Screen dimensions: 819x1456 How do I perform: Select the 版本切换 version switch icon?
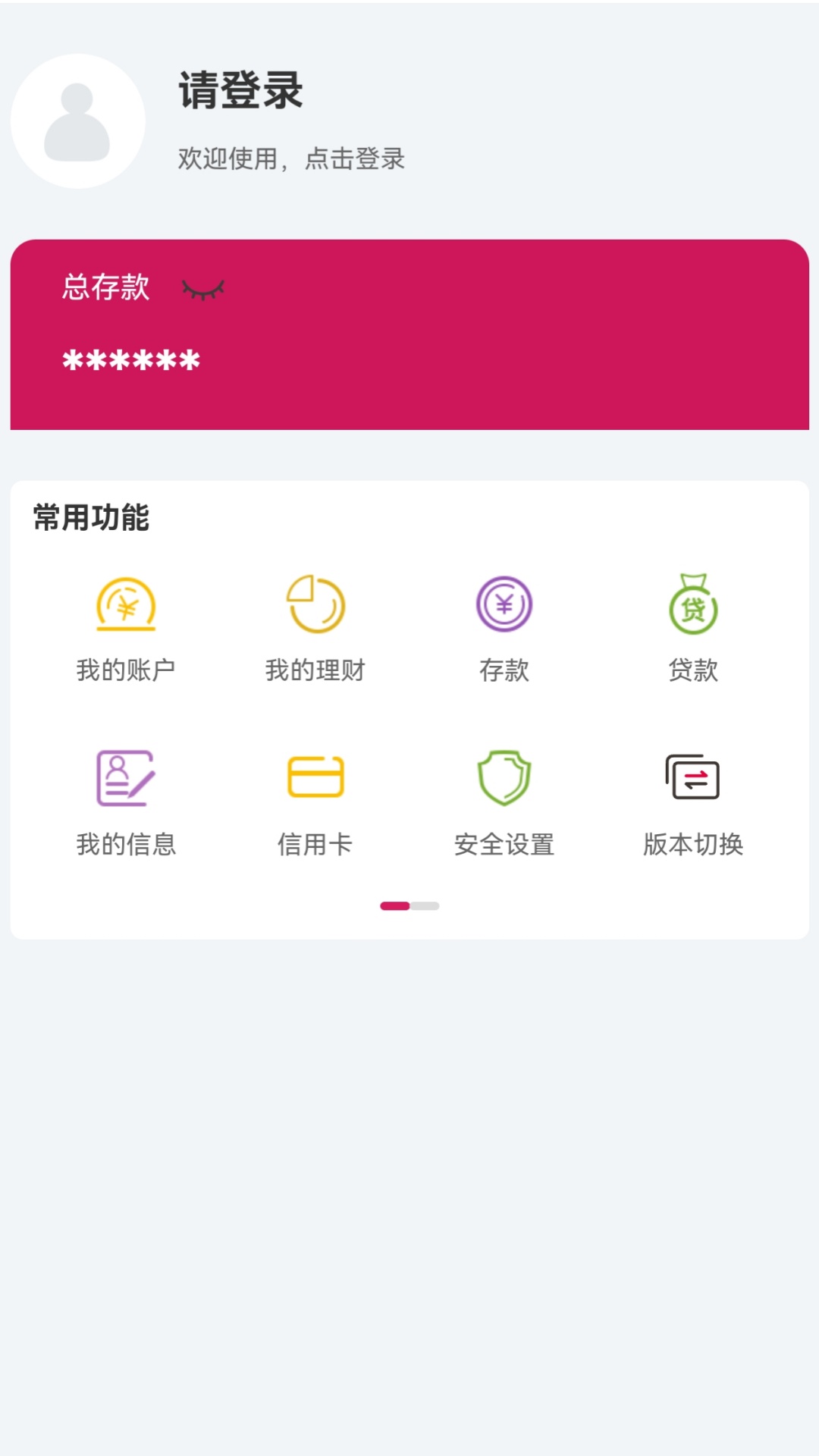point(693,777)
